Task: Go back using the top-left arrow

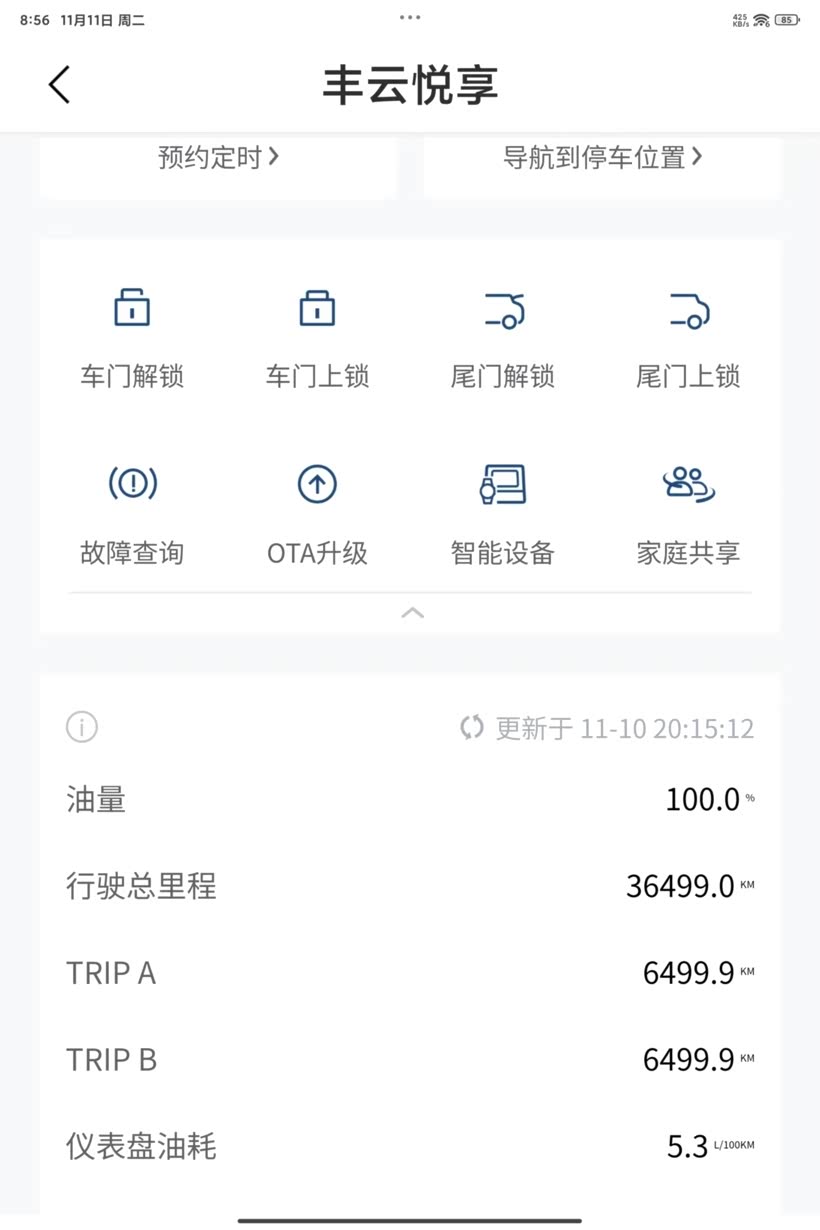Action: point(60,85)
